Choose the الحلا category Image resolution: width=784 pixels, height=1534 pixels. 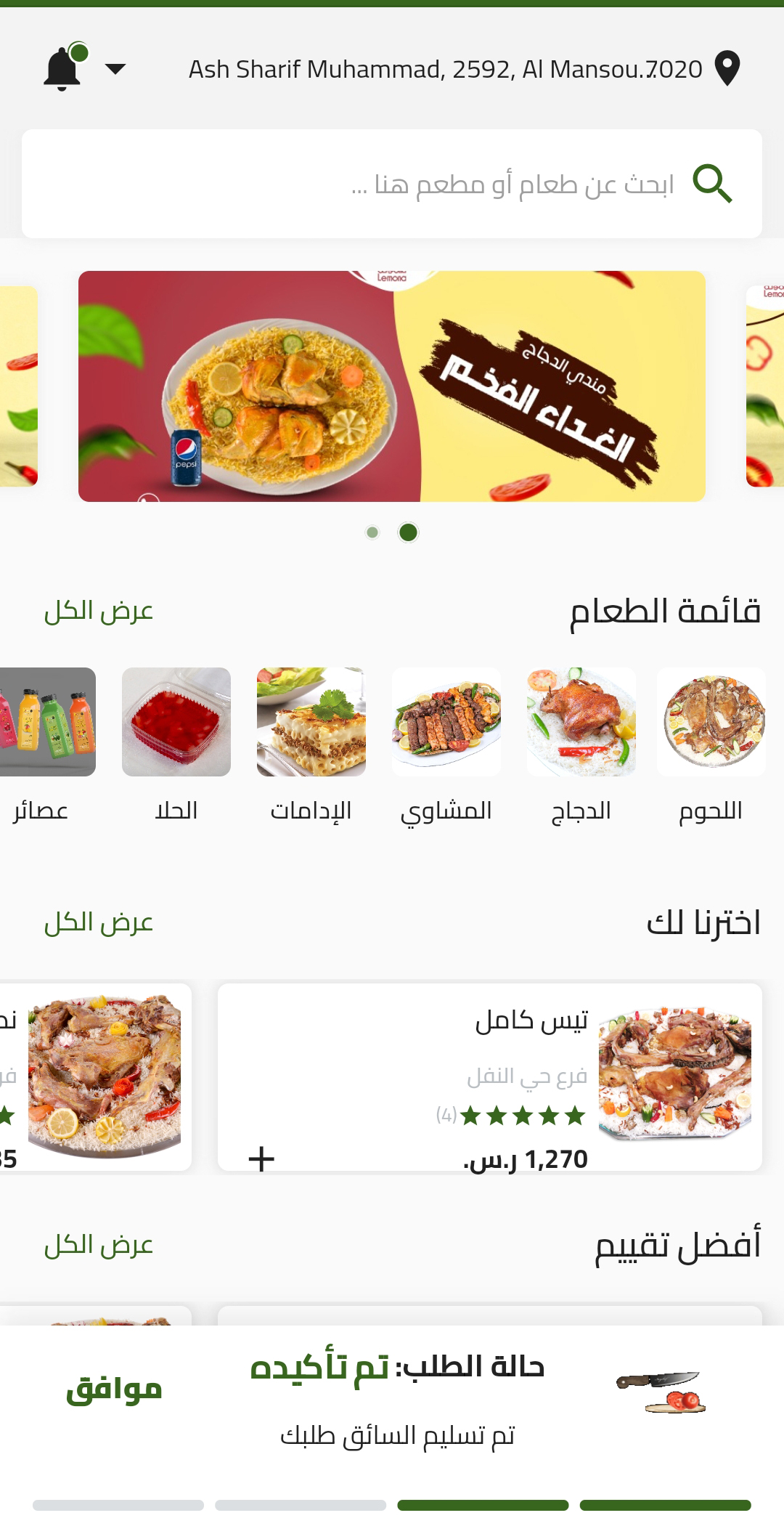click(176, 745)
